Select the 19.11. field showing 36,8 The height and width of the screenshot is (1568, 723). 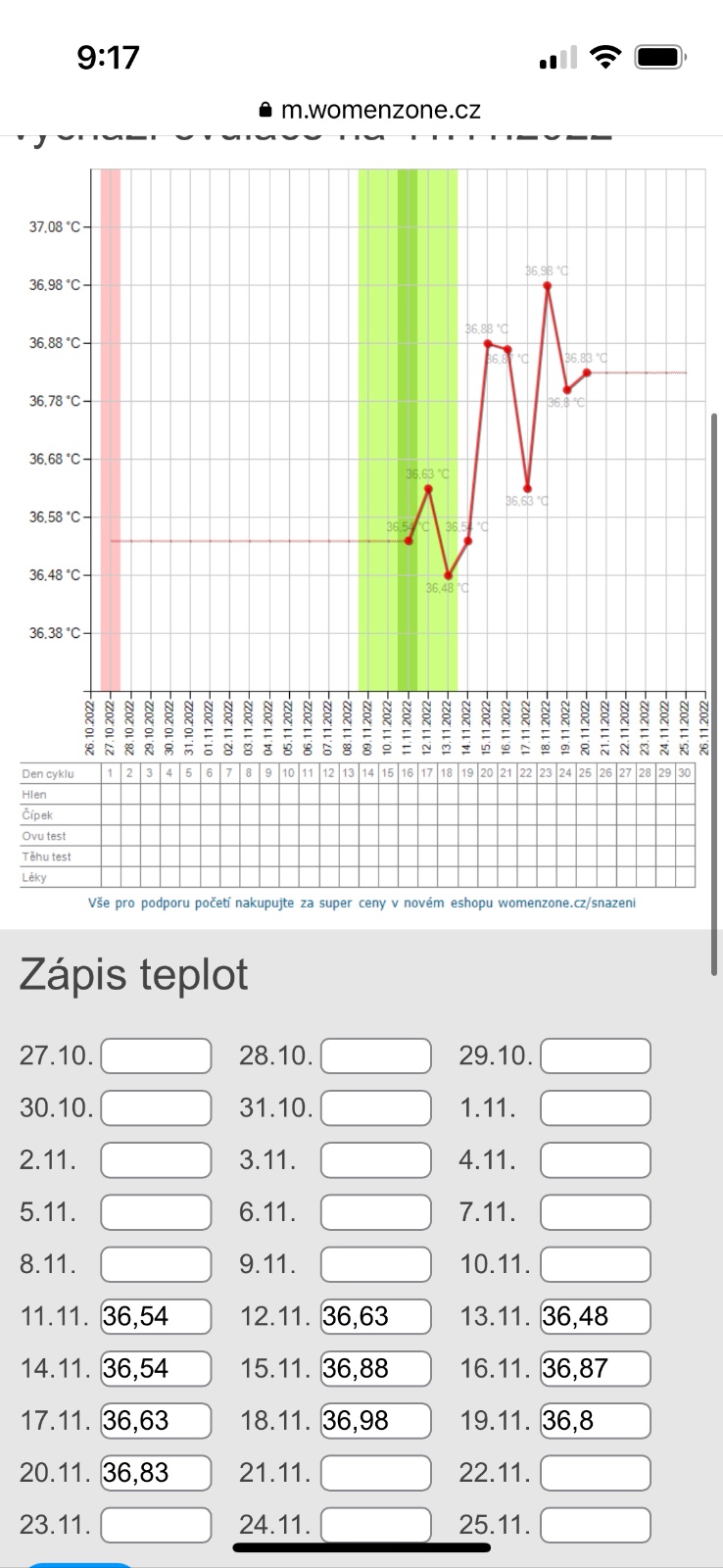[595, 1420]
